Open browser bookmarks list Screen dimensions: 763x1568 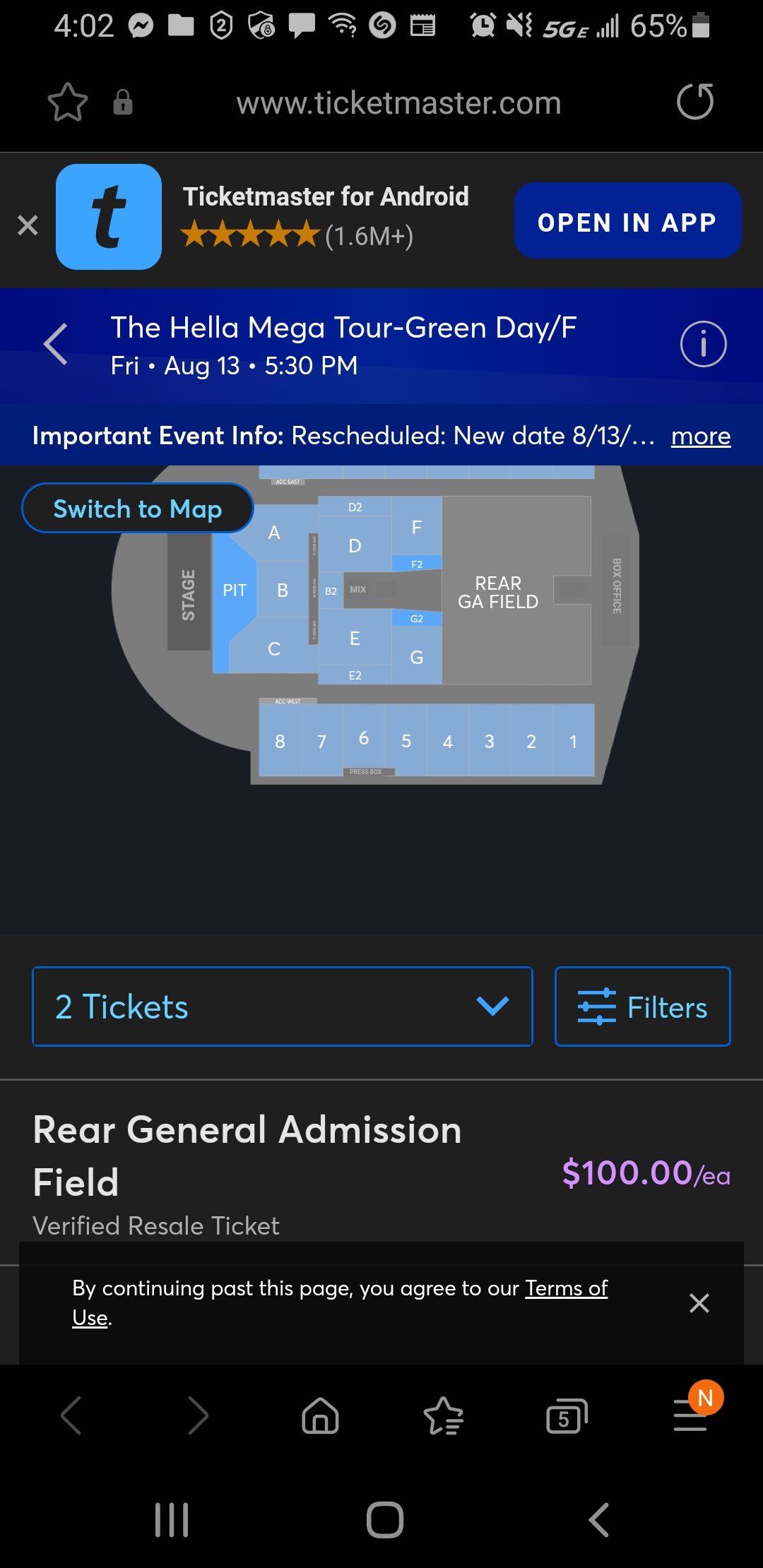(443, 1416)
